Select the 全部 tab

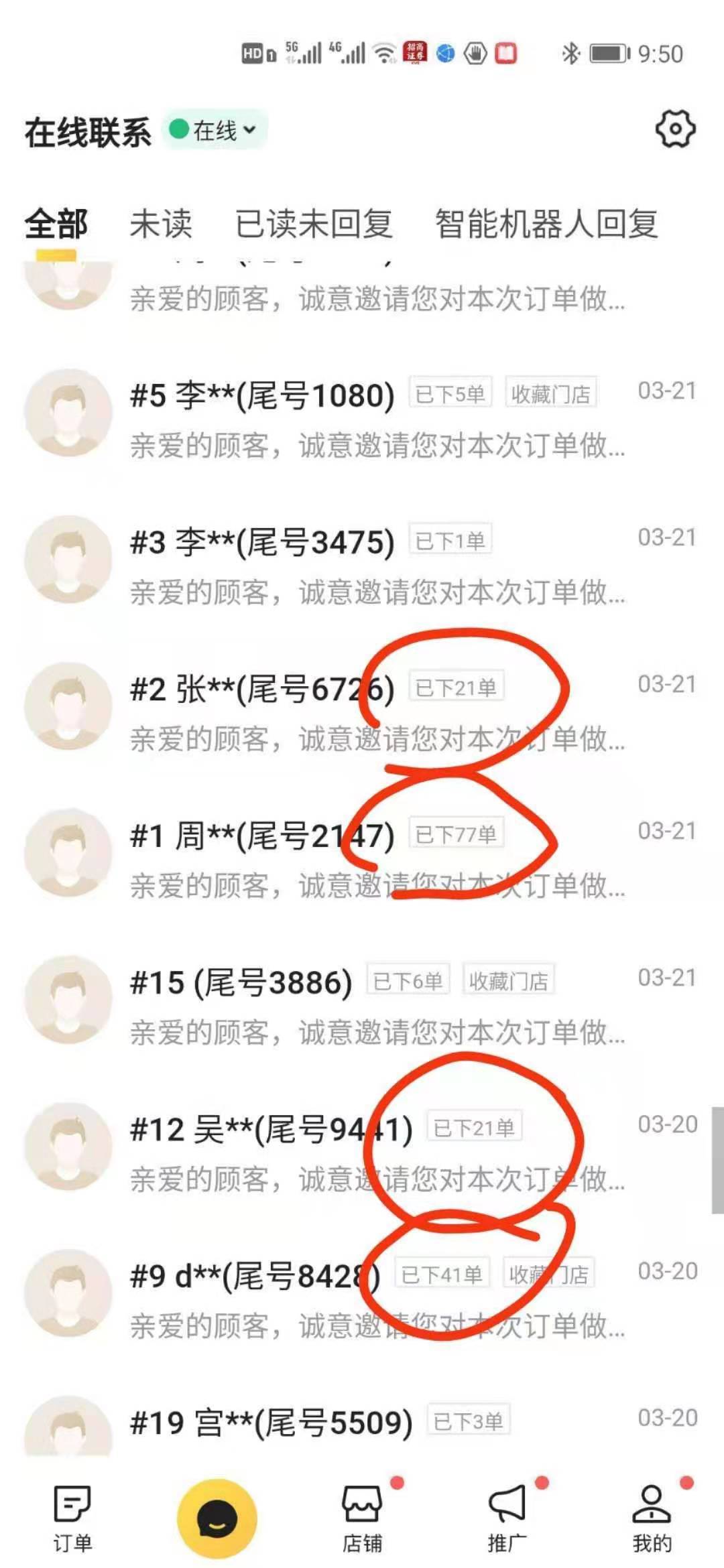pyautogui.click(x=56, y=224)
